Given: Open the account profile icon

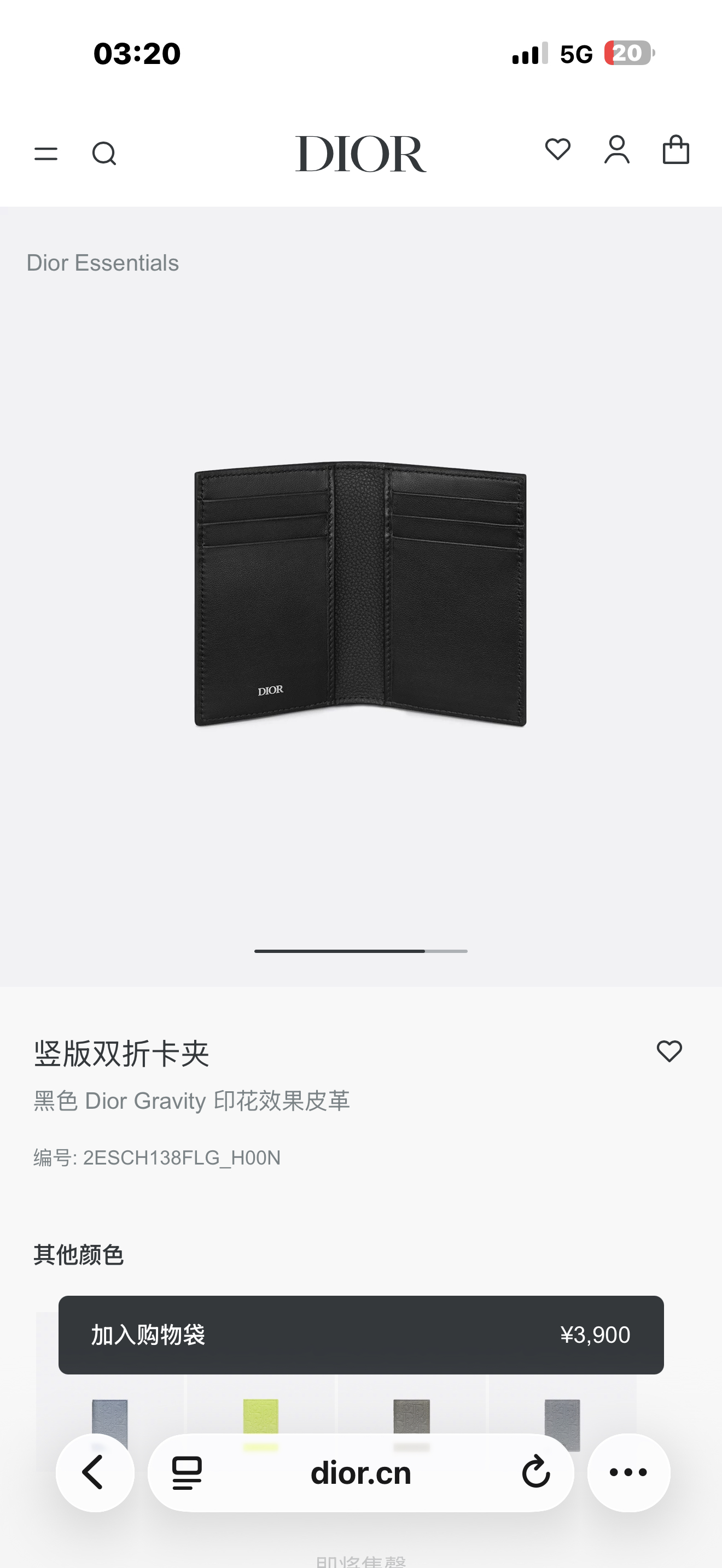Looking at the screenshot, I should pyautogui.click(x=616, y=150).
